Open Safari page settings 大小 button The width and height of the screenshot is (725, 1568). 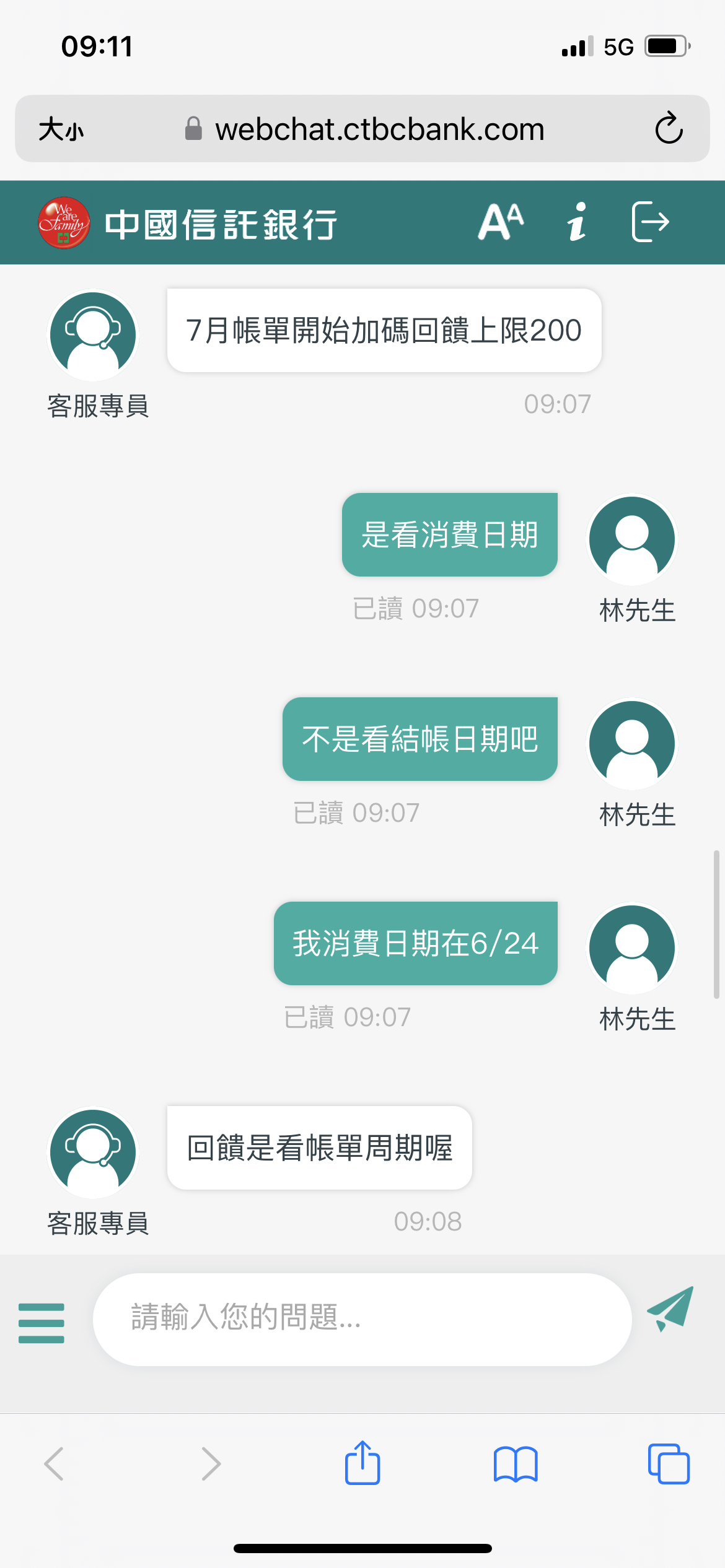pos(61,129)
